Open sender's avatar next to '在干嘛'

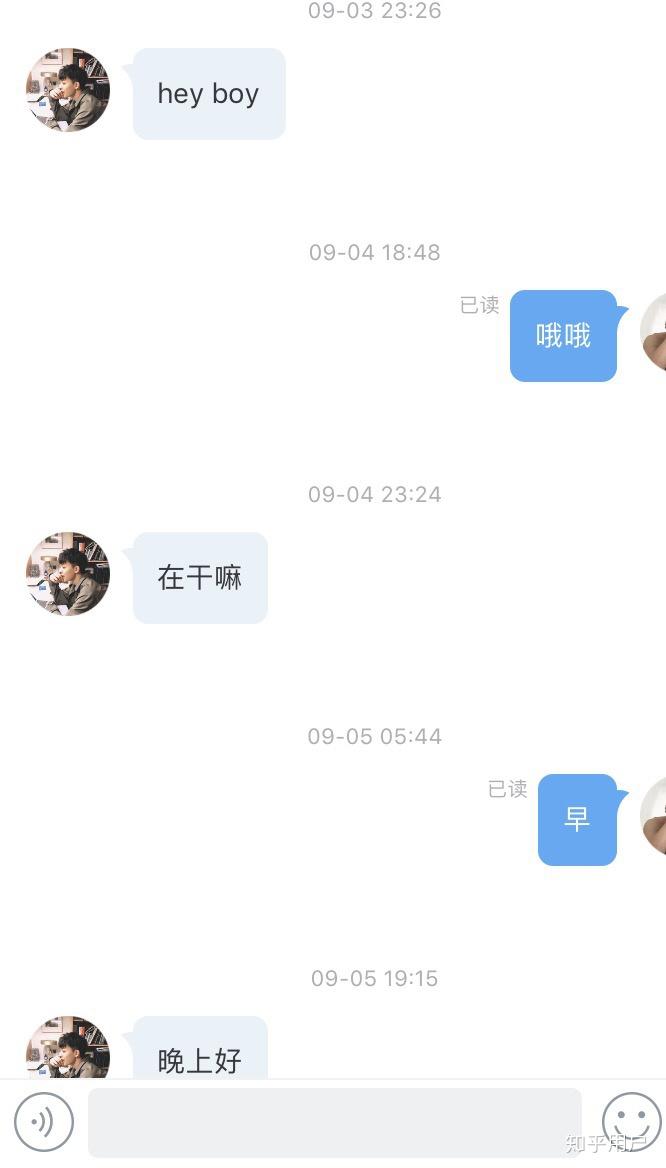click(68, 574)
